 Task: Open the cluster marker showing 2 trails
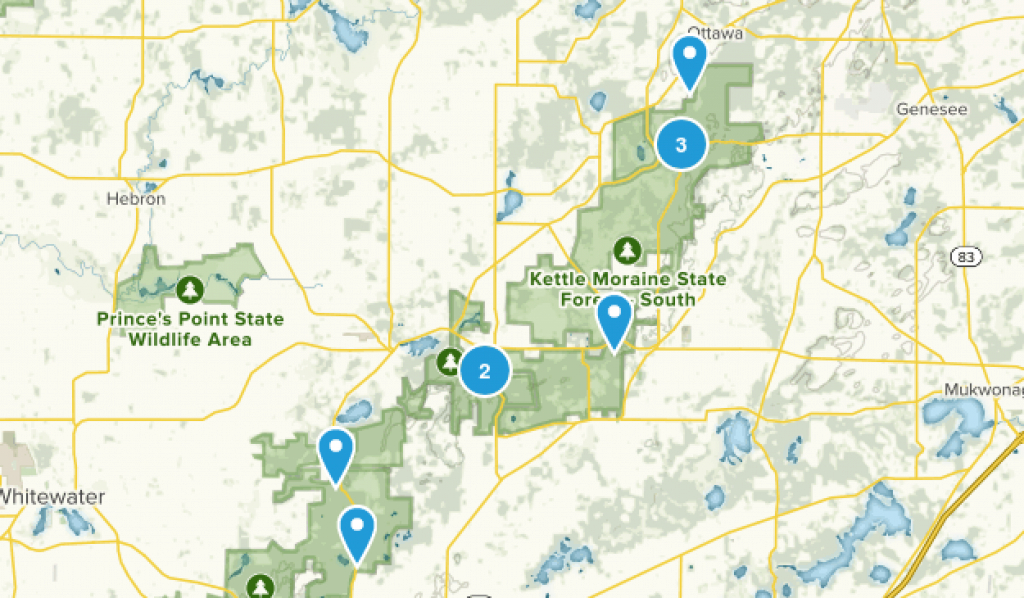point(485,372)
